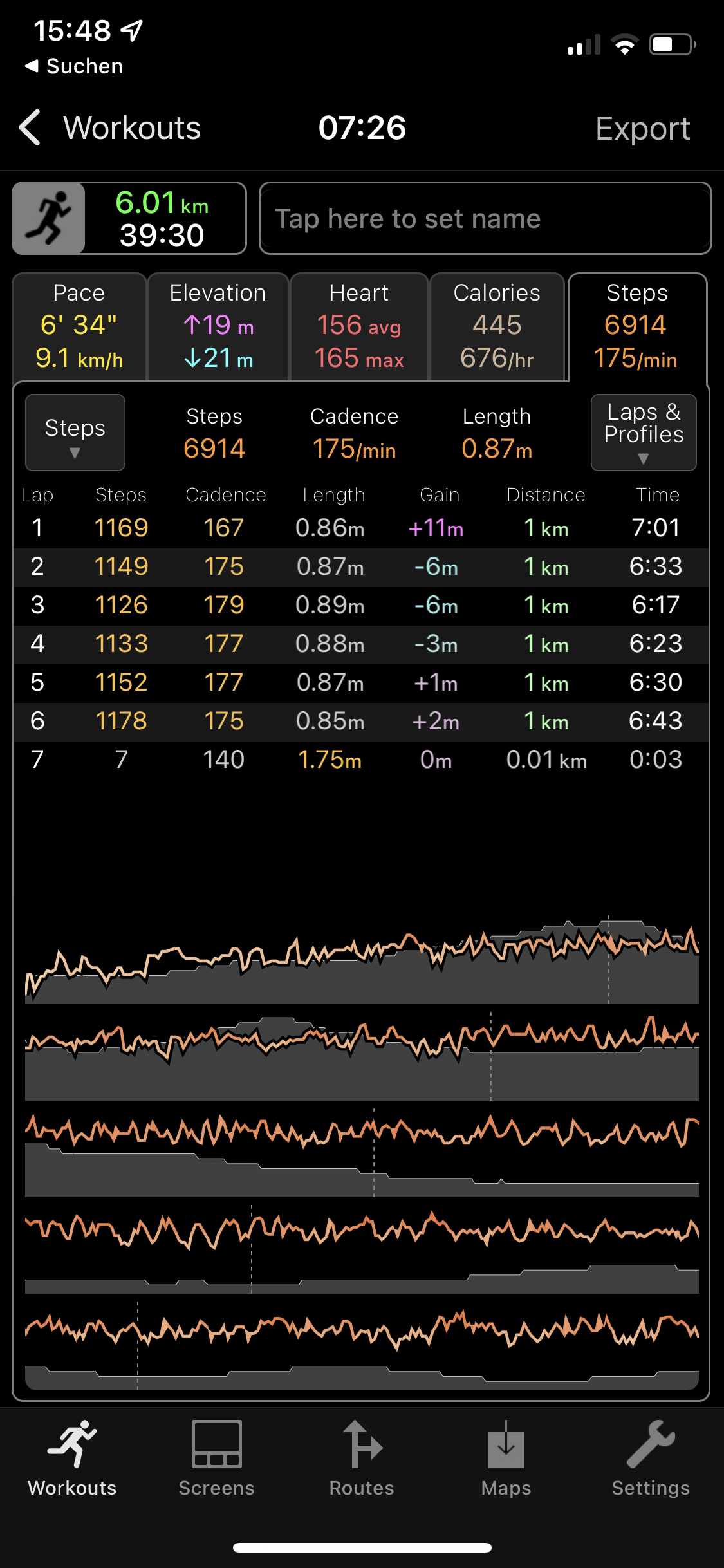The width and height of the screenshot is (724, 1568).
Task: Switch to the Routes tab
Action: click(362, 1459)
